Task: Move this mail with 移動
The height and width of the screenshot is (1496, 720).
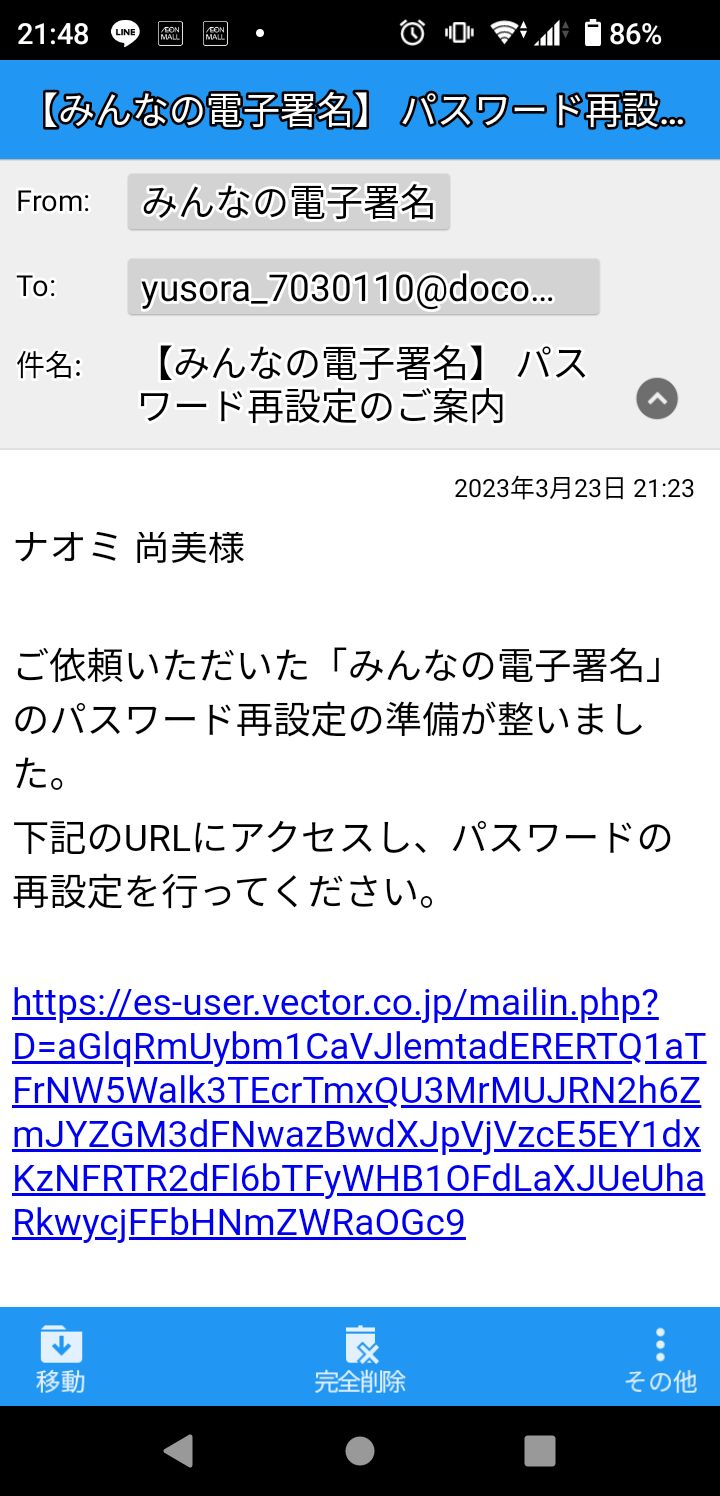Action: [61, 1358]
